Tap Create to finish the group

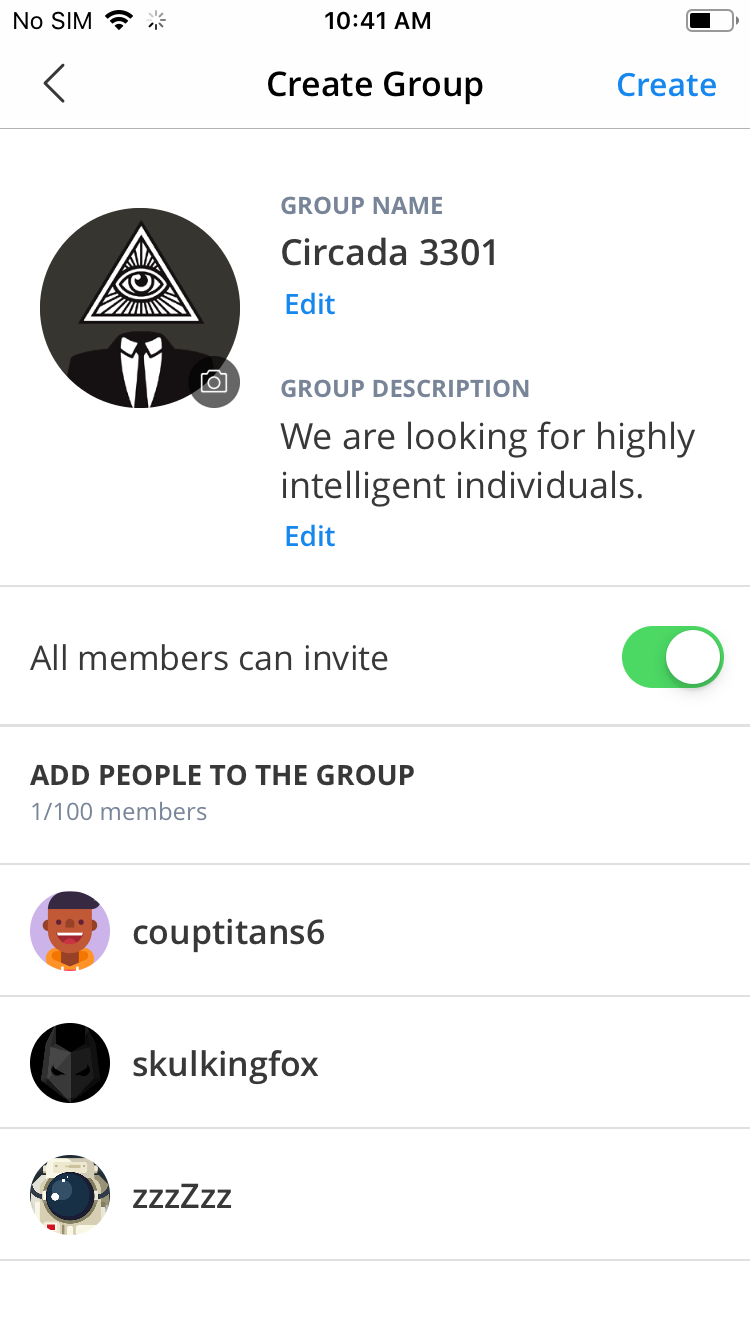(666, 85)
